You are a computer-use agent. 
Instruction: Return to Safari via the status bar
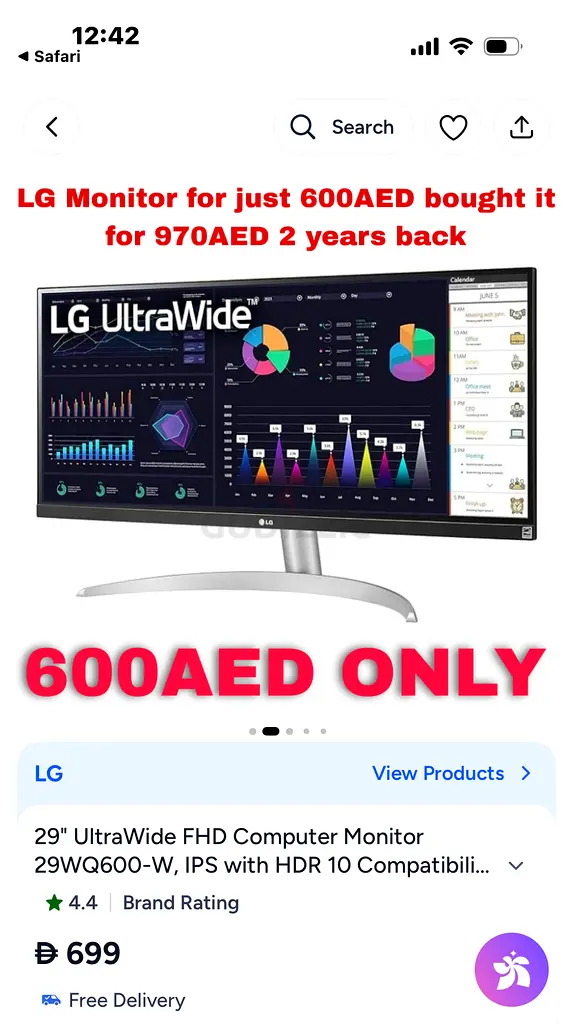50,56
